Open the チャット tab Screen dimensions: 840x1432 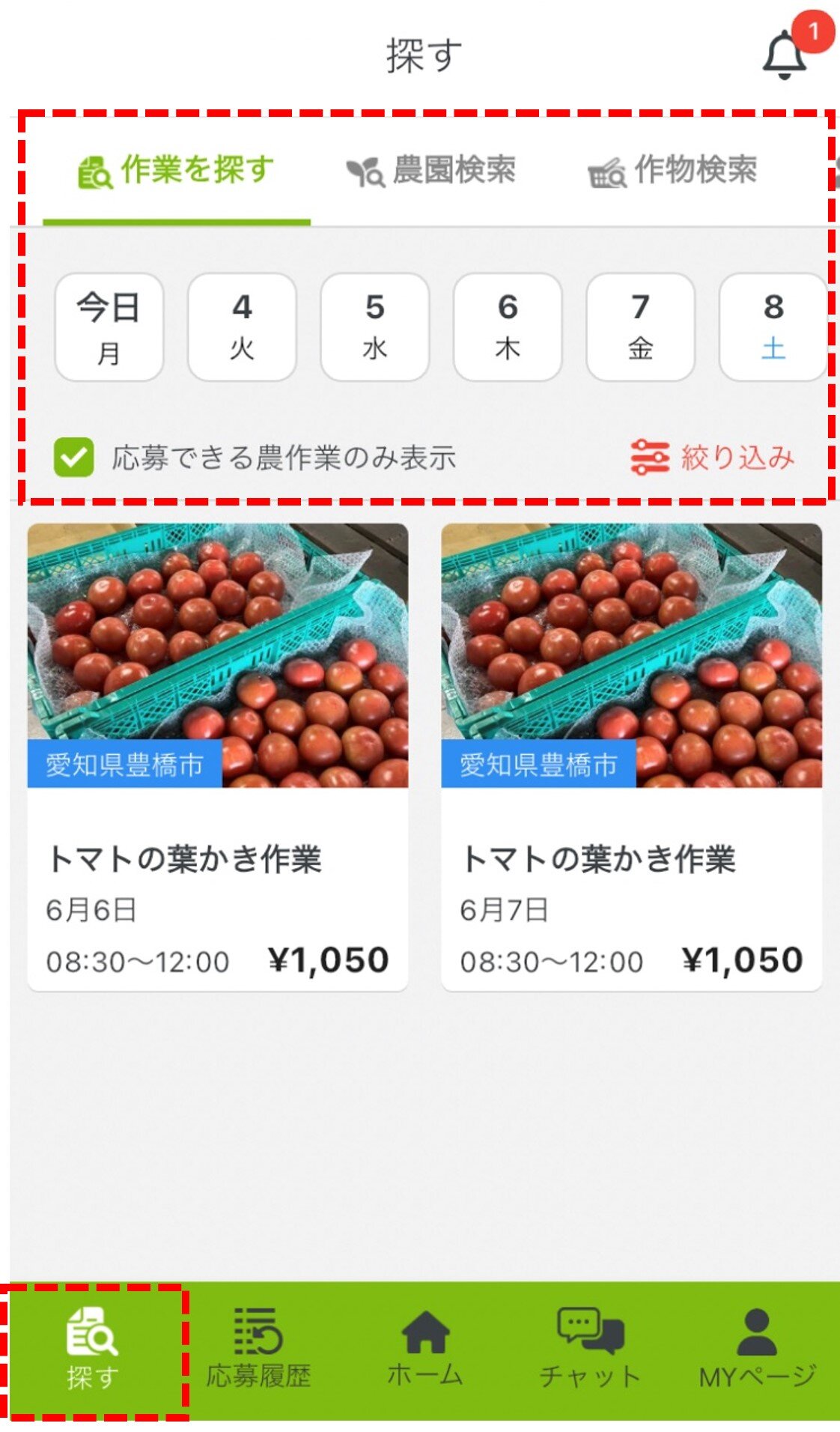[590, 1350]
